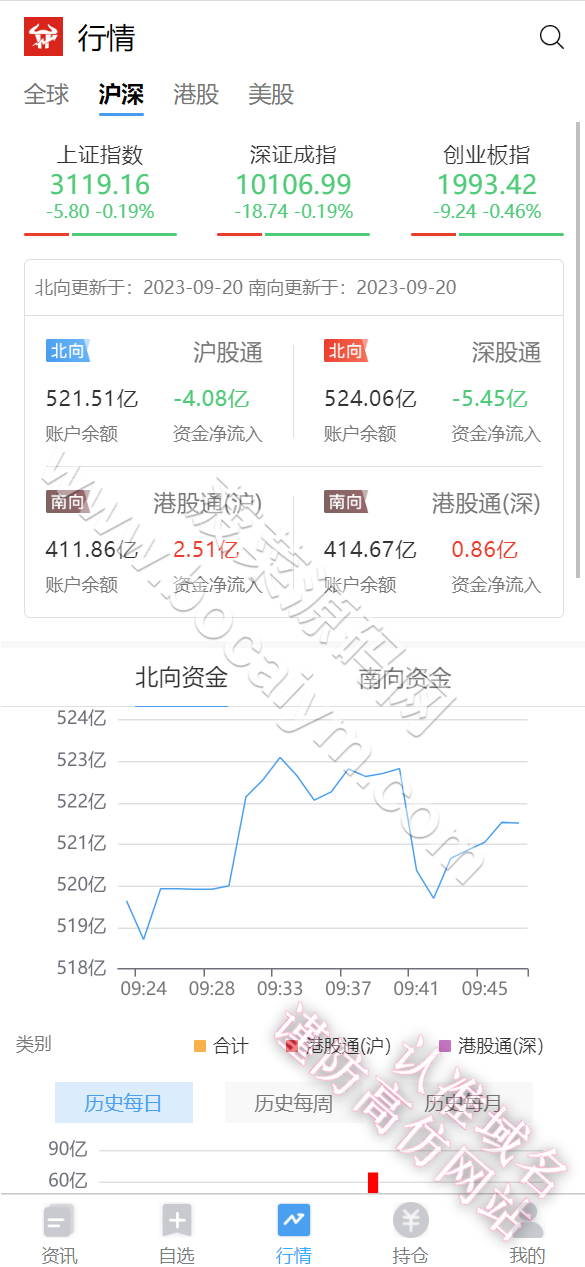This screenshot has width=585, height=1267.
Task: Go to the 资讯 bottom tab
Action: [x=59, y=1234]
